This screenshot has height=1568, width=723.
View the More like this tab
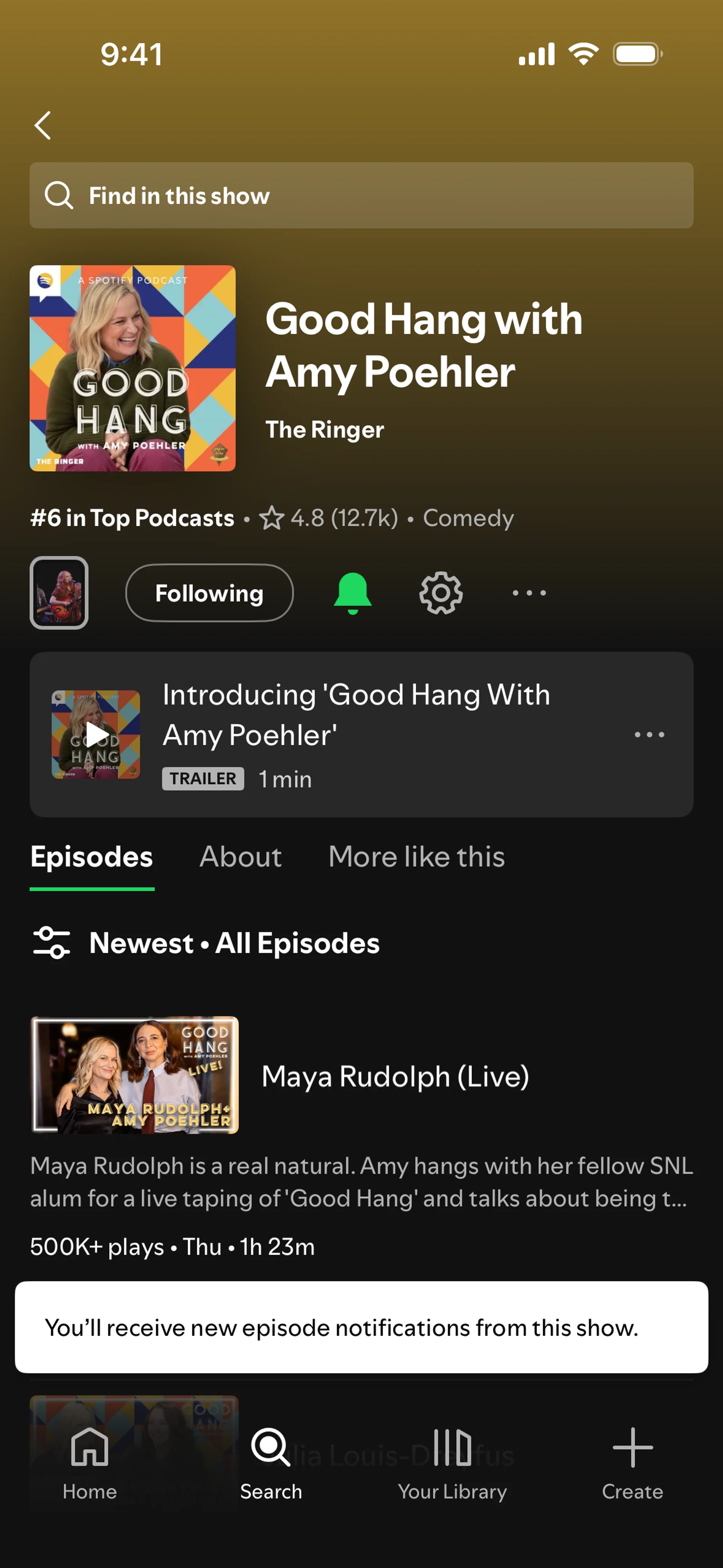click(416, 857)
